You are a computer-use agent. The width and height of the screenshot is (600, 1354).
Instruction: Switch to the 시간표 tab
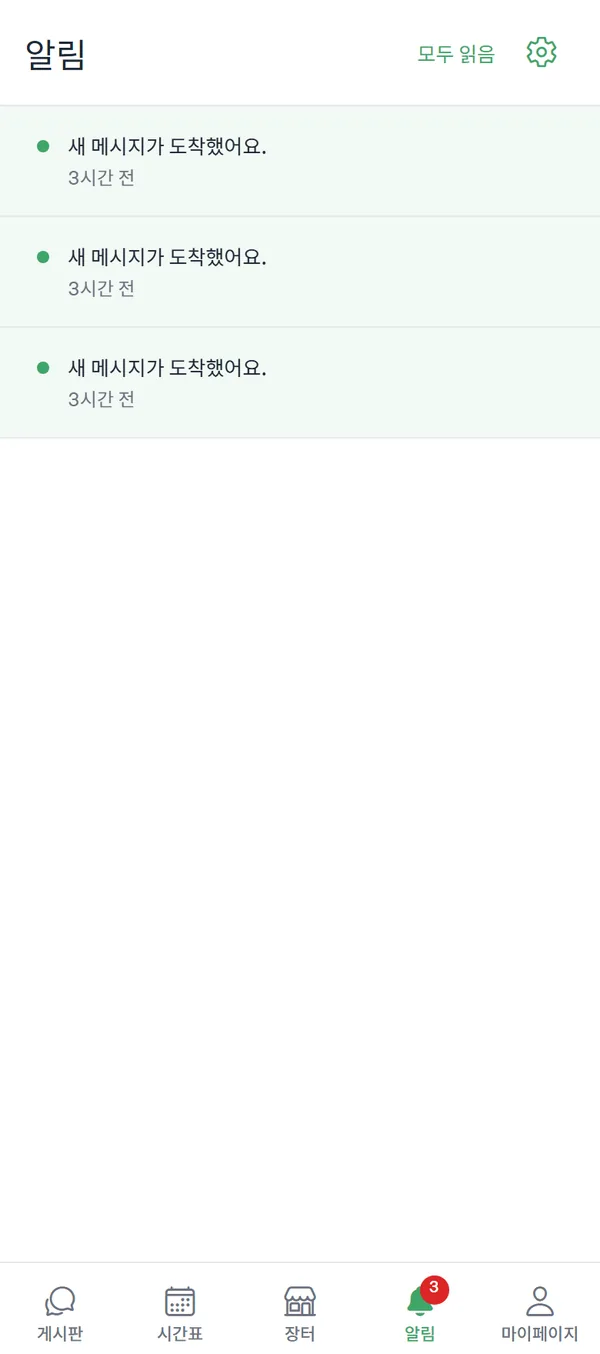pos(180,1313)
